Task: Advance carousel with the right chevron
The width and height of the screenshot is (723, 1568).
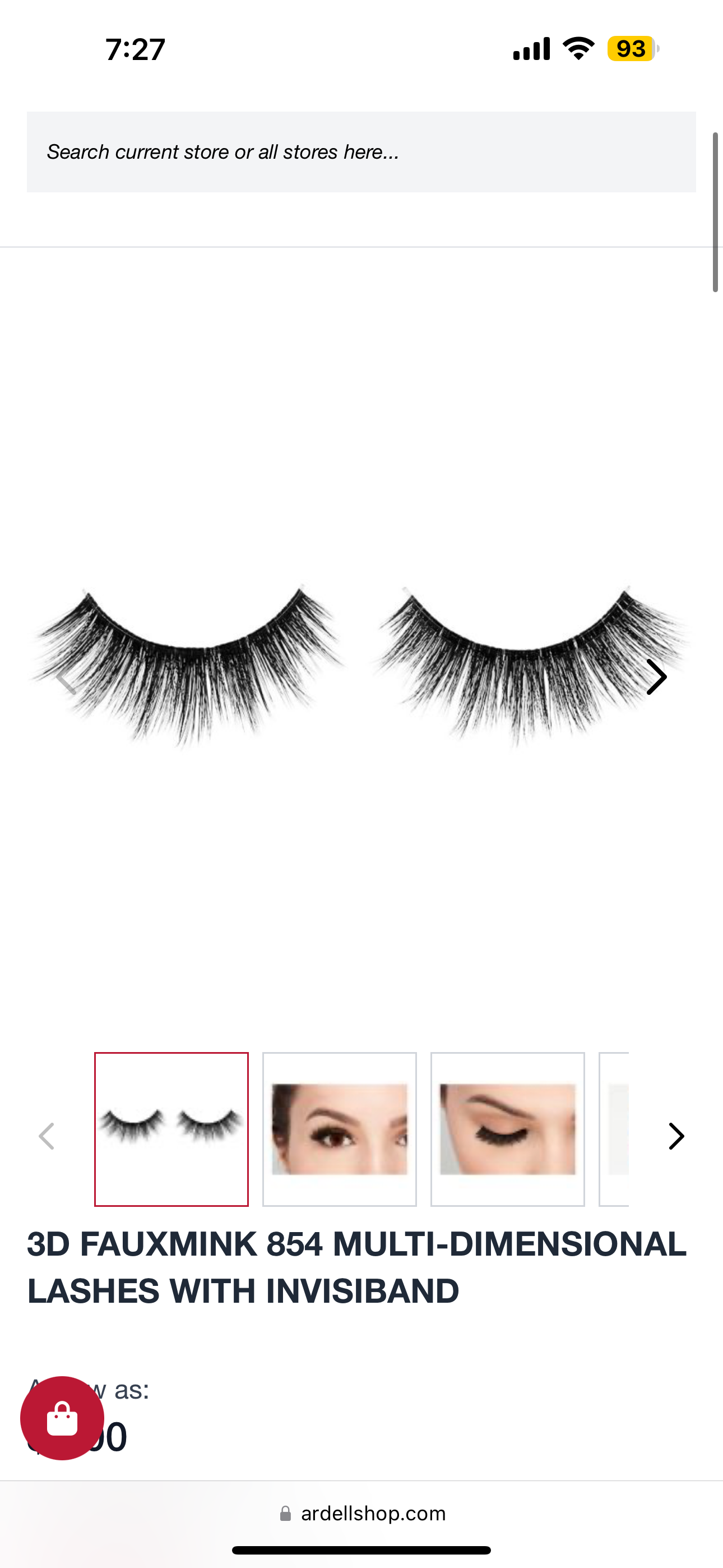Action: (x=656, y=677)
